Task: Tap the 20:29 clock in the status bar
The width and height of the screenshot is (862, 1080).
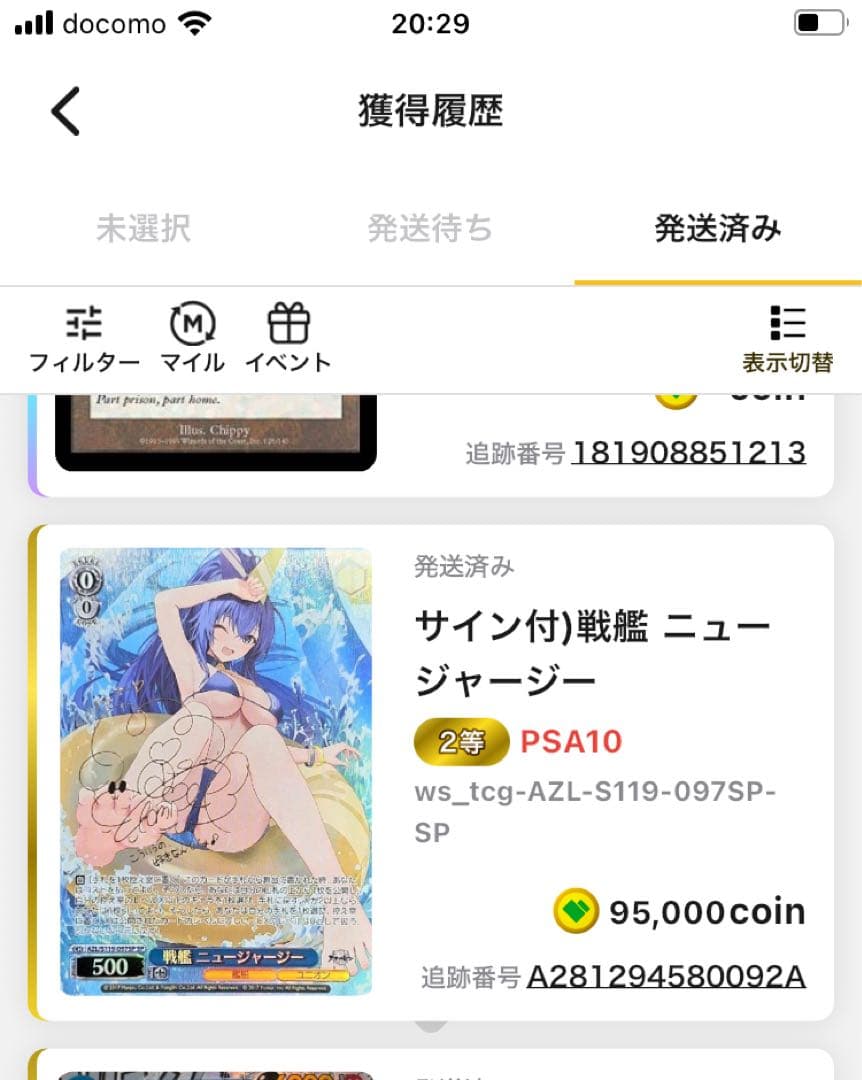Action: 431,22
